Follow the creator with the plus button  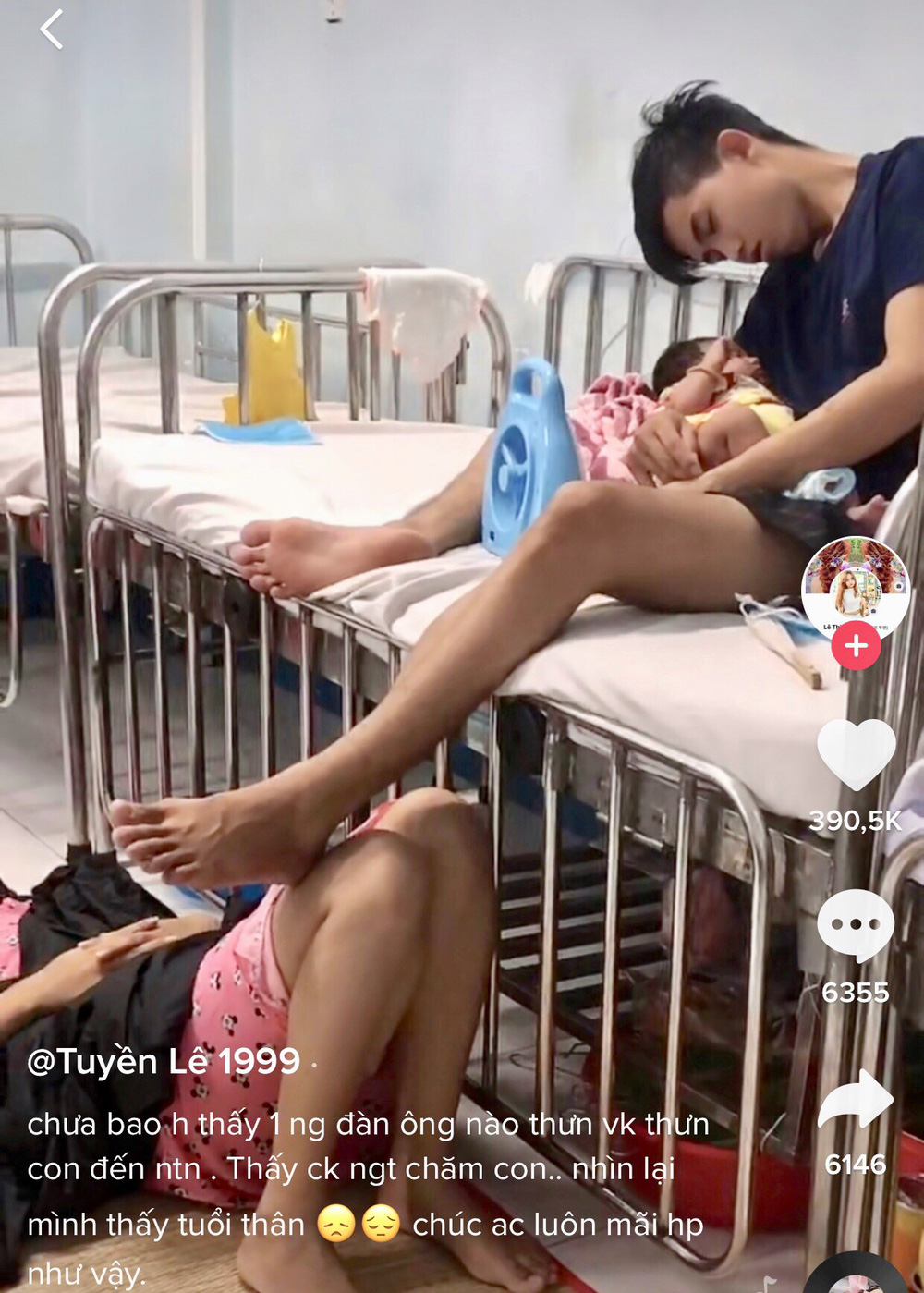coord(856,645)
